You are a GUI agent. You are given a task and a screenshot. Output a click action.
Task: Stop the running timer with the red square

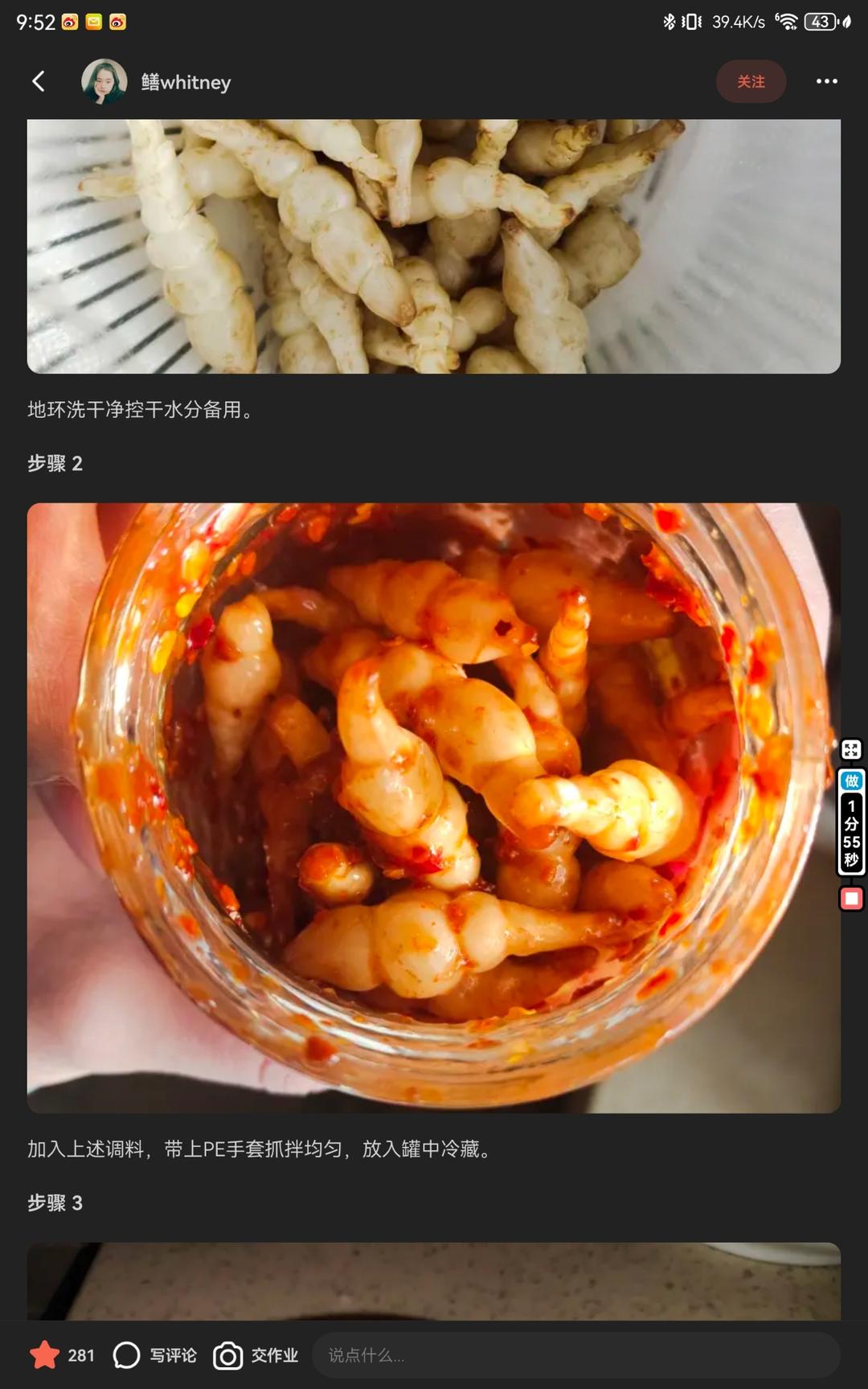tap(850, 897)
